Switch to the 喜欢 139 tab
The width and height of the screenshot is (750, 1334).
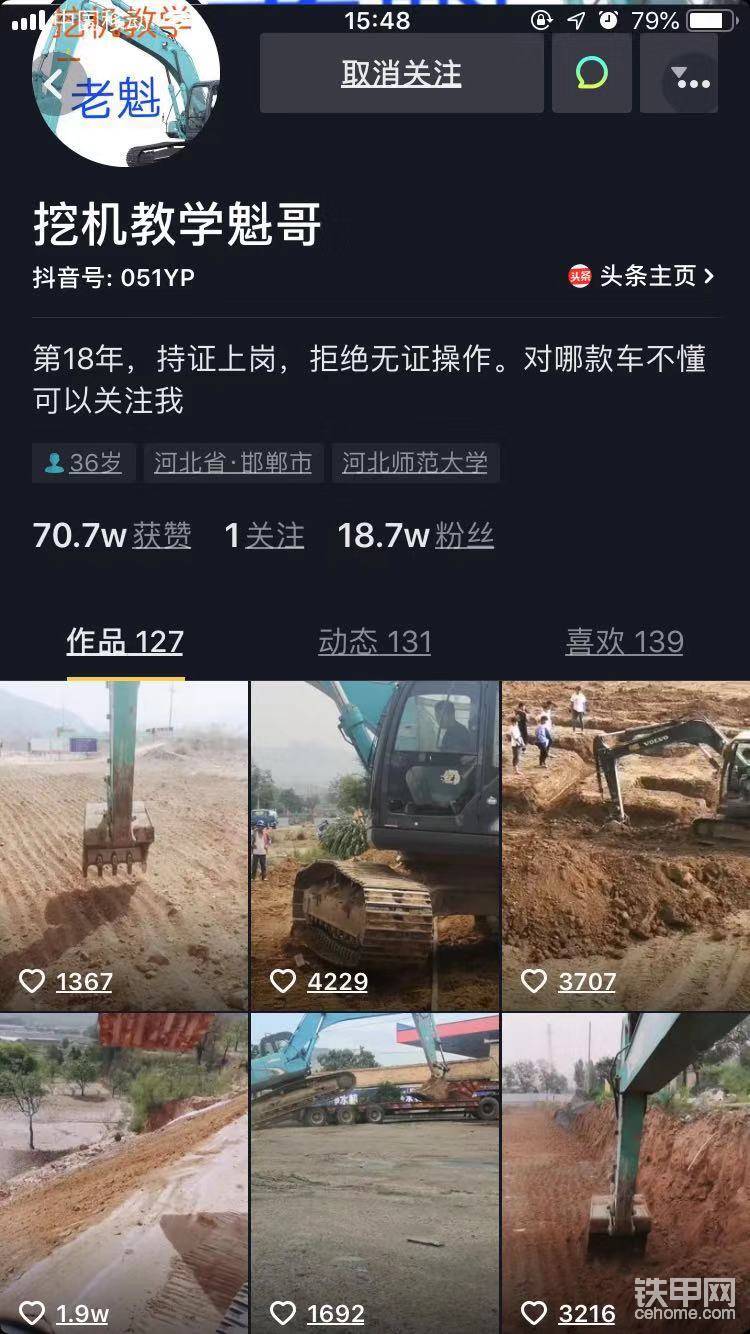(624, 642)
